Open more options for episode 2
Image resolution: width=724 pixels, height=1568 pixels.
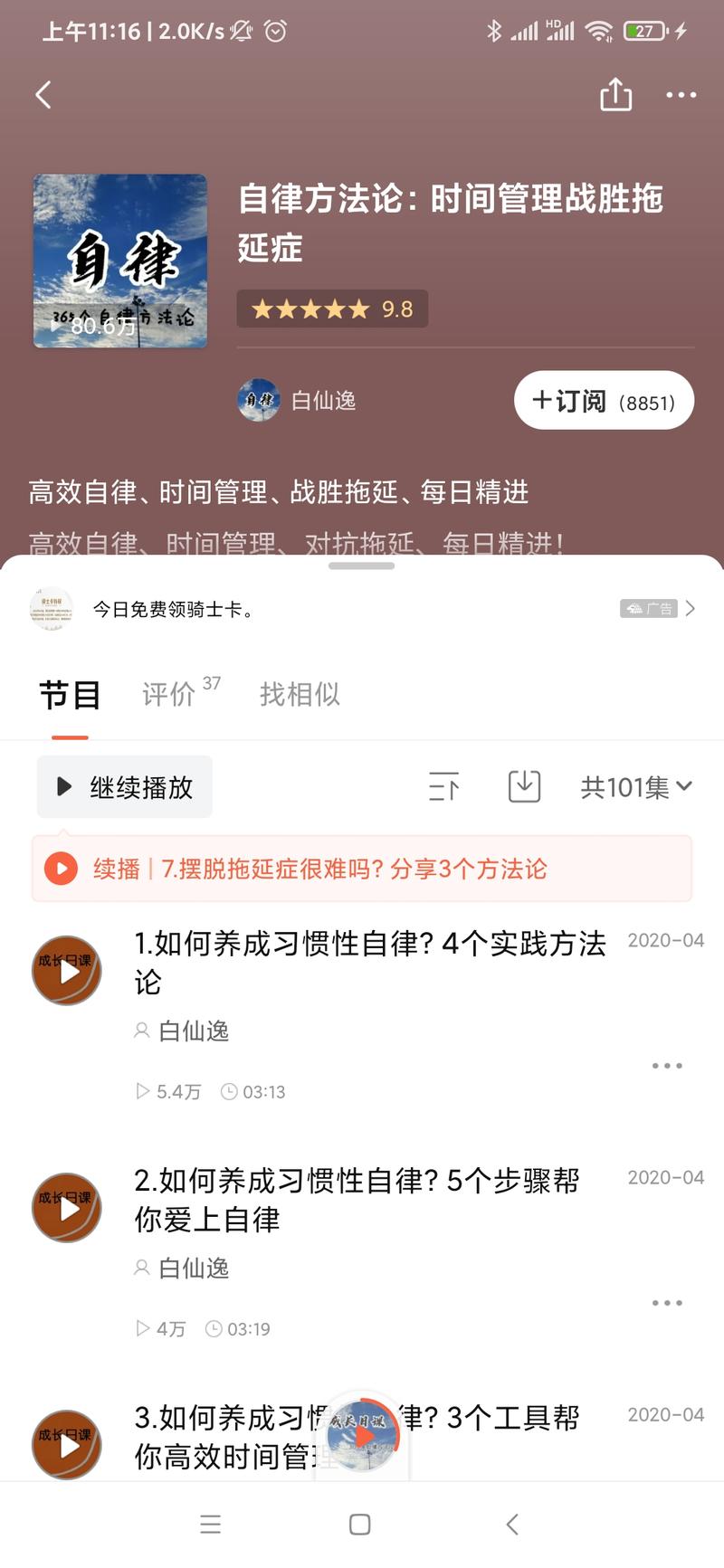[666, 1302]
